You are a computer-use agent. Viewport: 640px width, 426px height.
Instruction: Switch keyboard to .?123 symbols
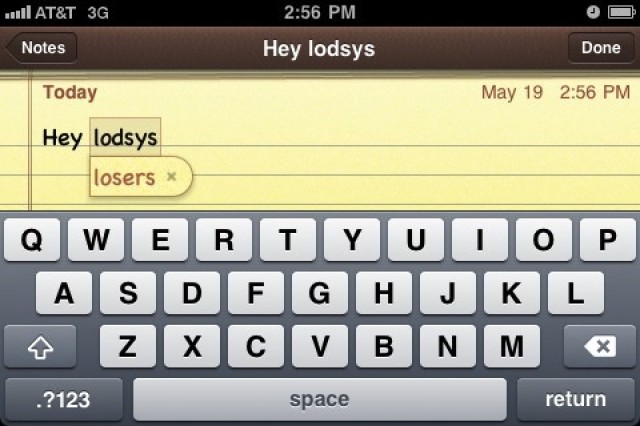(62, 399)
